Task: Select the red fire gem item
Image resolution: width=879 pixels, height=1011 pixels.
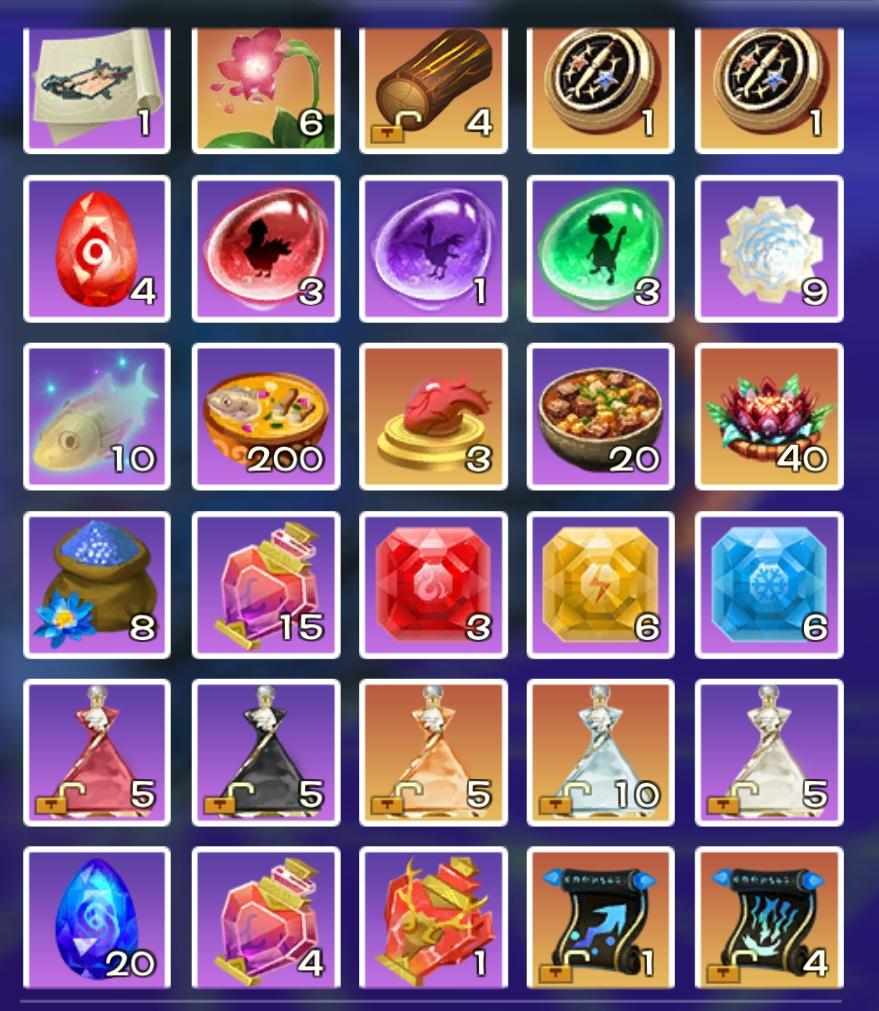Action: pyautogui.click(x=433, y=585)
